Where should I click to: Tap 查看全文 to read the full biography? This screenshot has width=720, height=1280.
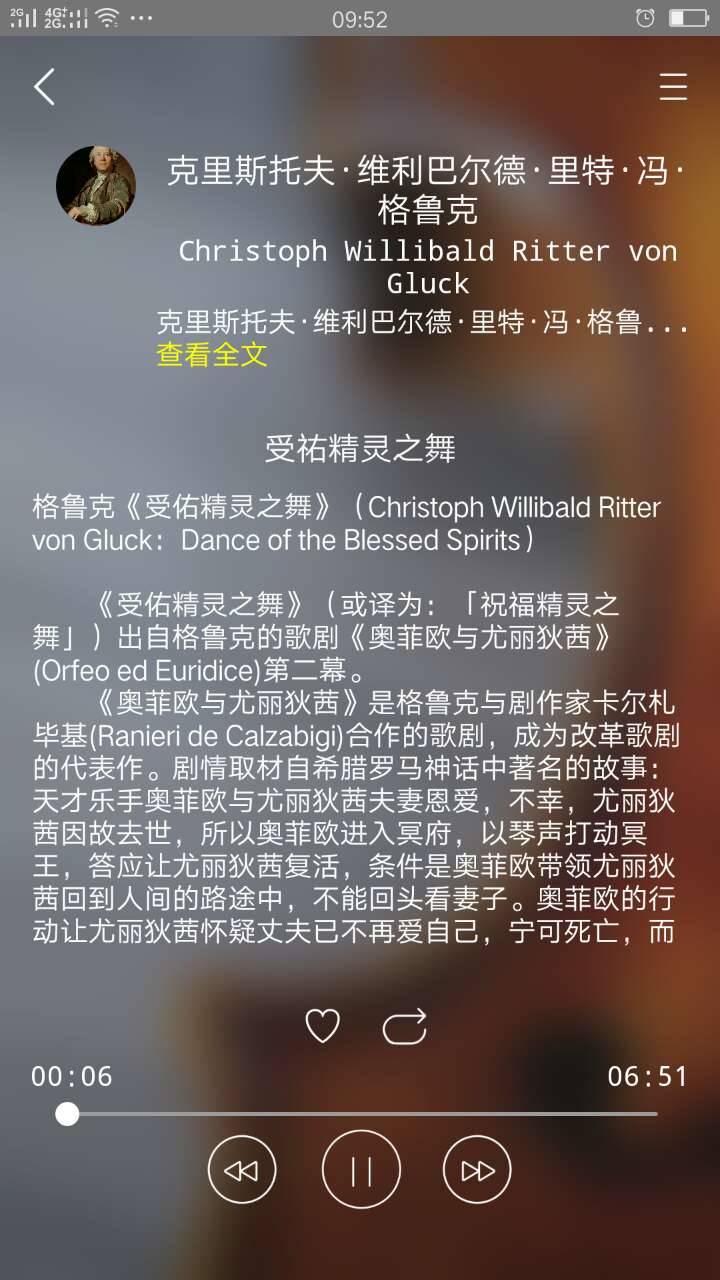(212, 354)
